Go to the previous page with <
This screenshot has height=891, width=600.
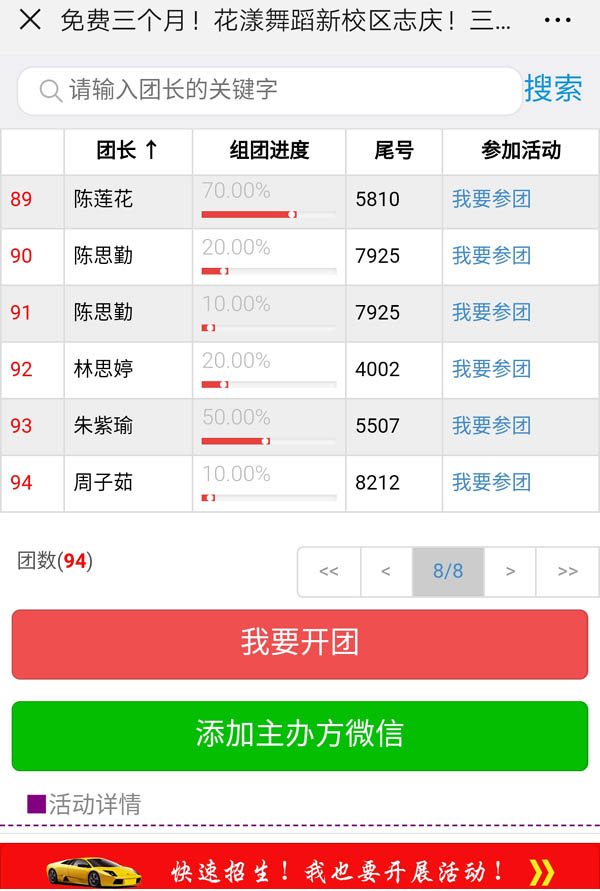point(386,572)
